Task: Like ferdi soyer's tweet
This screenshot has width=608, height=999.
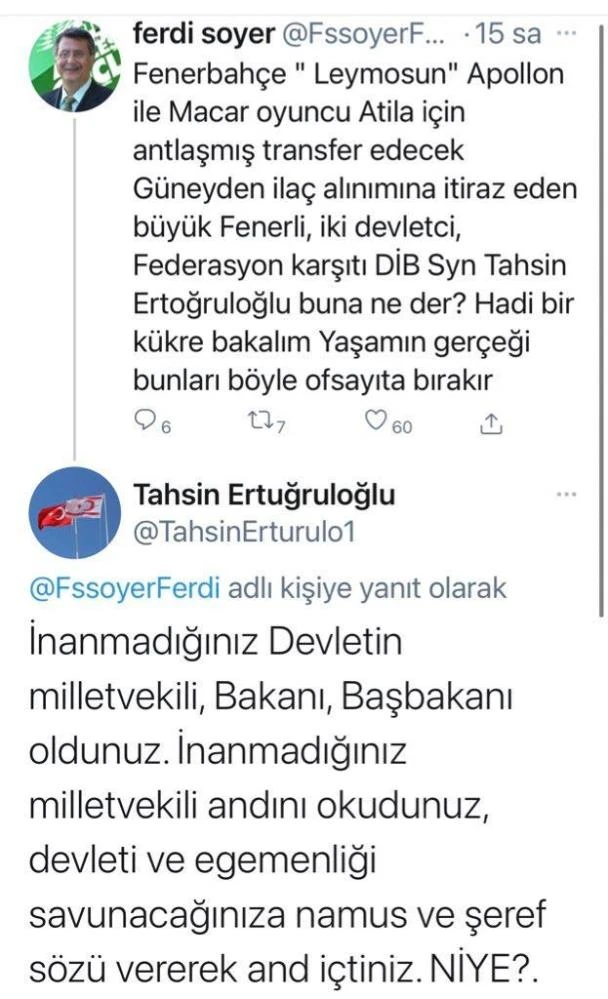Action: point(376,424)
